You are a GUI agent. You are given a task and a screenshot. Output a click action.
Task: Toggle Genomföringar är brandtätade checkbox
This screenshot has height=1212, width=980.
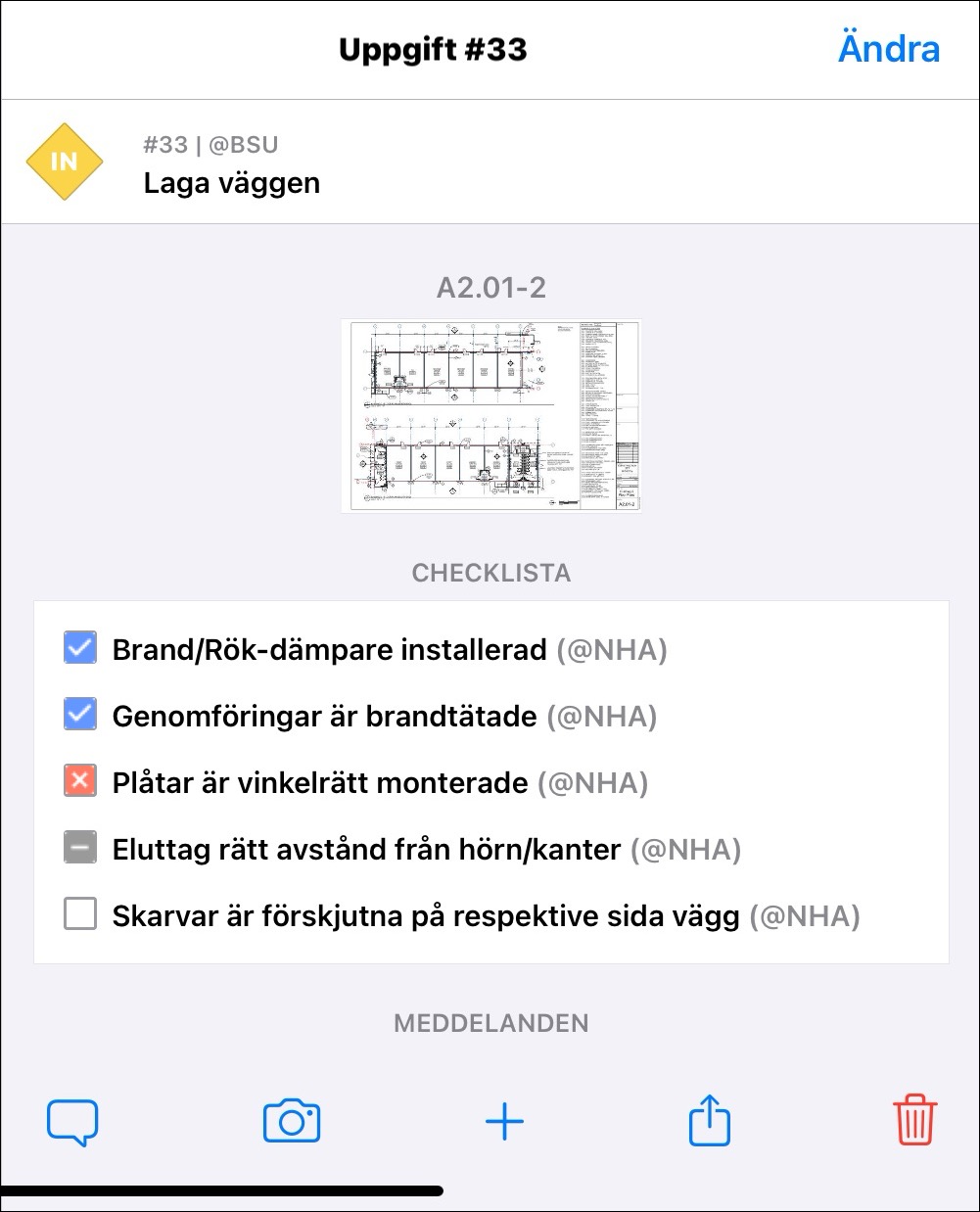[x=80, y=715]
